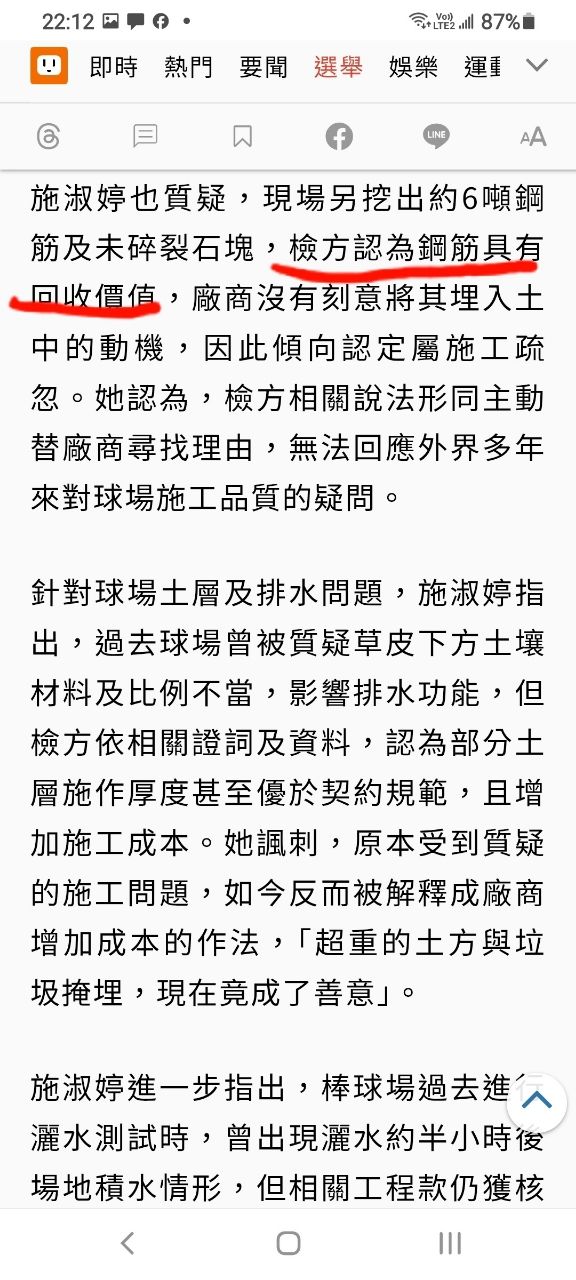Switch to the 即時 tab
The height and width of the screenshot is (1280, 576).
point(113,67)
